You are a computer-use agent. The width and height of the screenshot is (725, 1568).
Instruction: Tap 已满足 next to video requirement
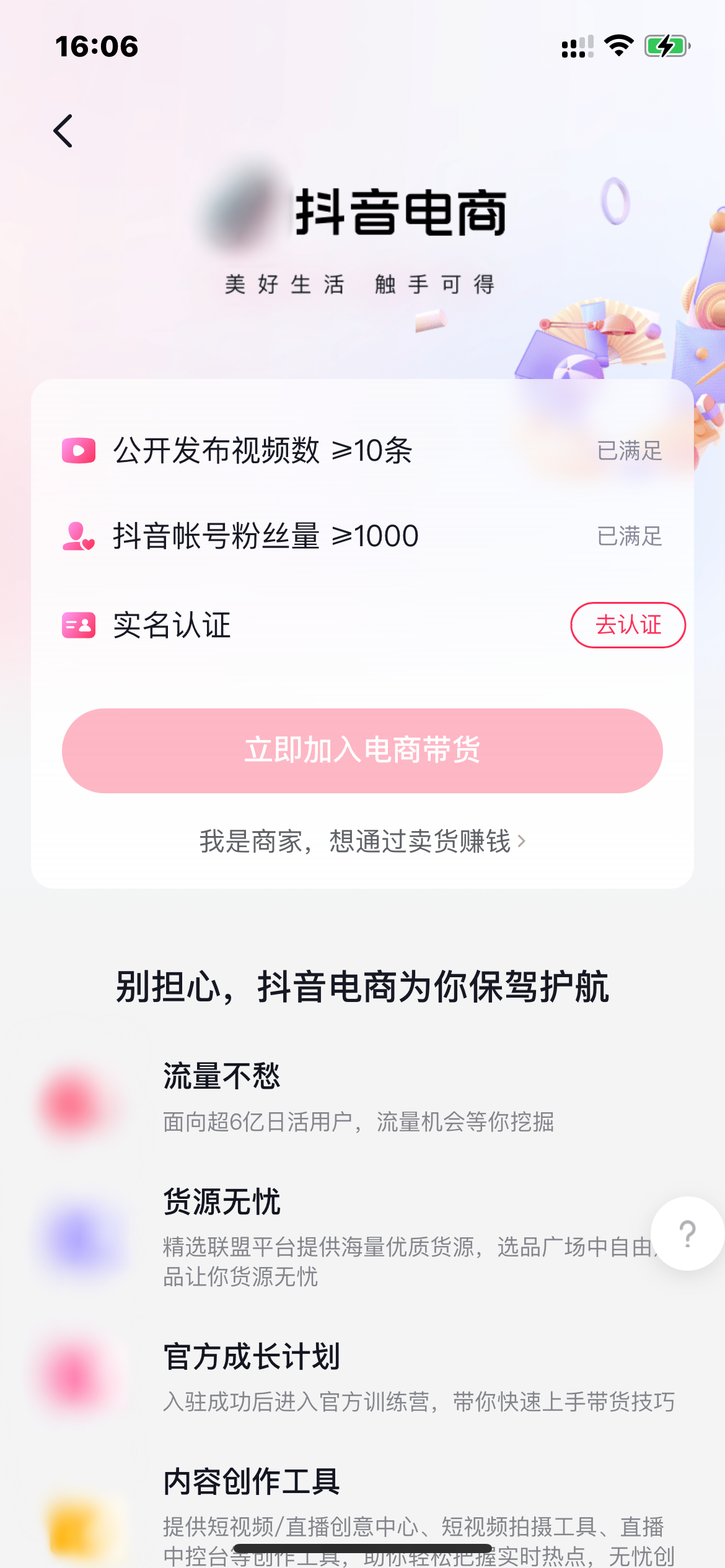(x=628, y=452)
